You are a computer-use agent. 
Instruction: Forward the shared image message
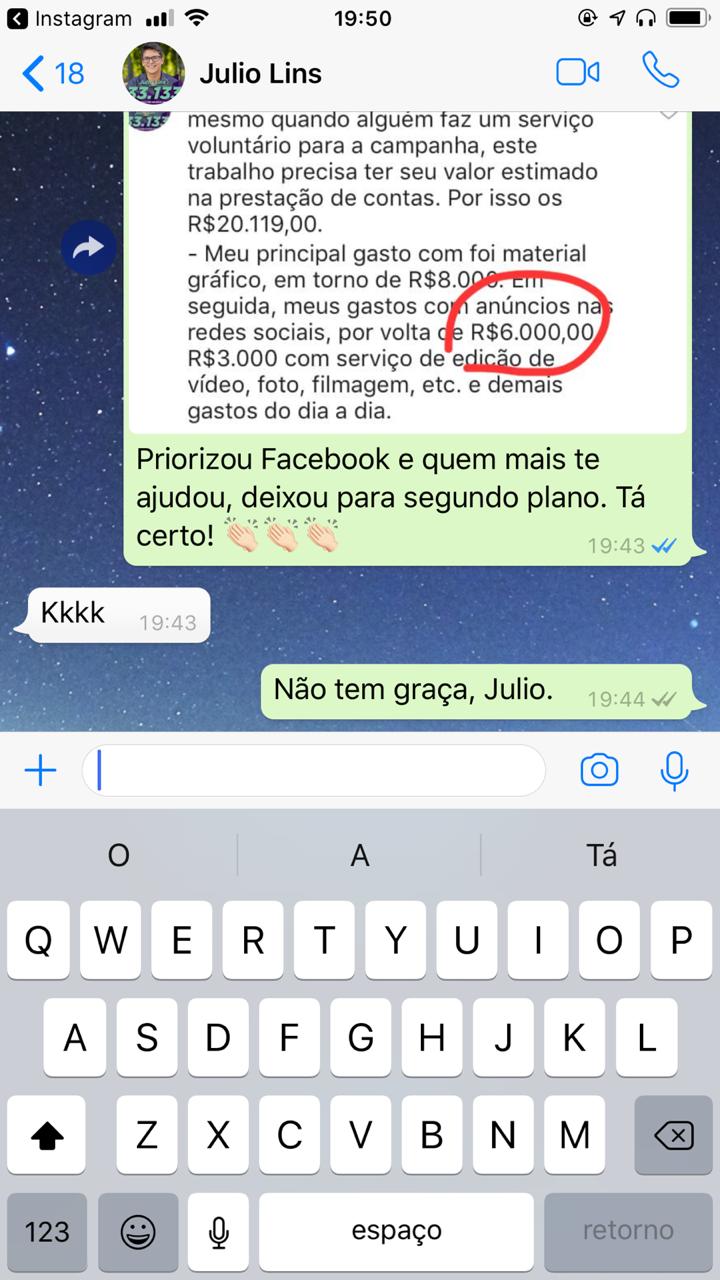88,248
